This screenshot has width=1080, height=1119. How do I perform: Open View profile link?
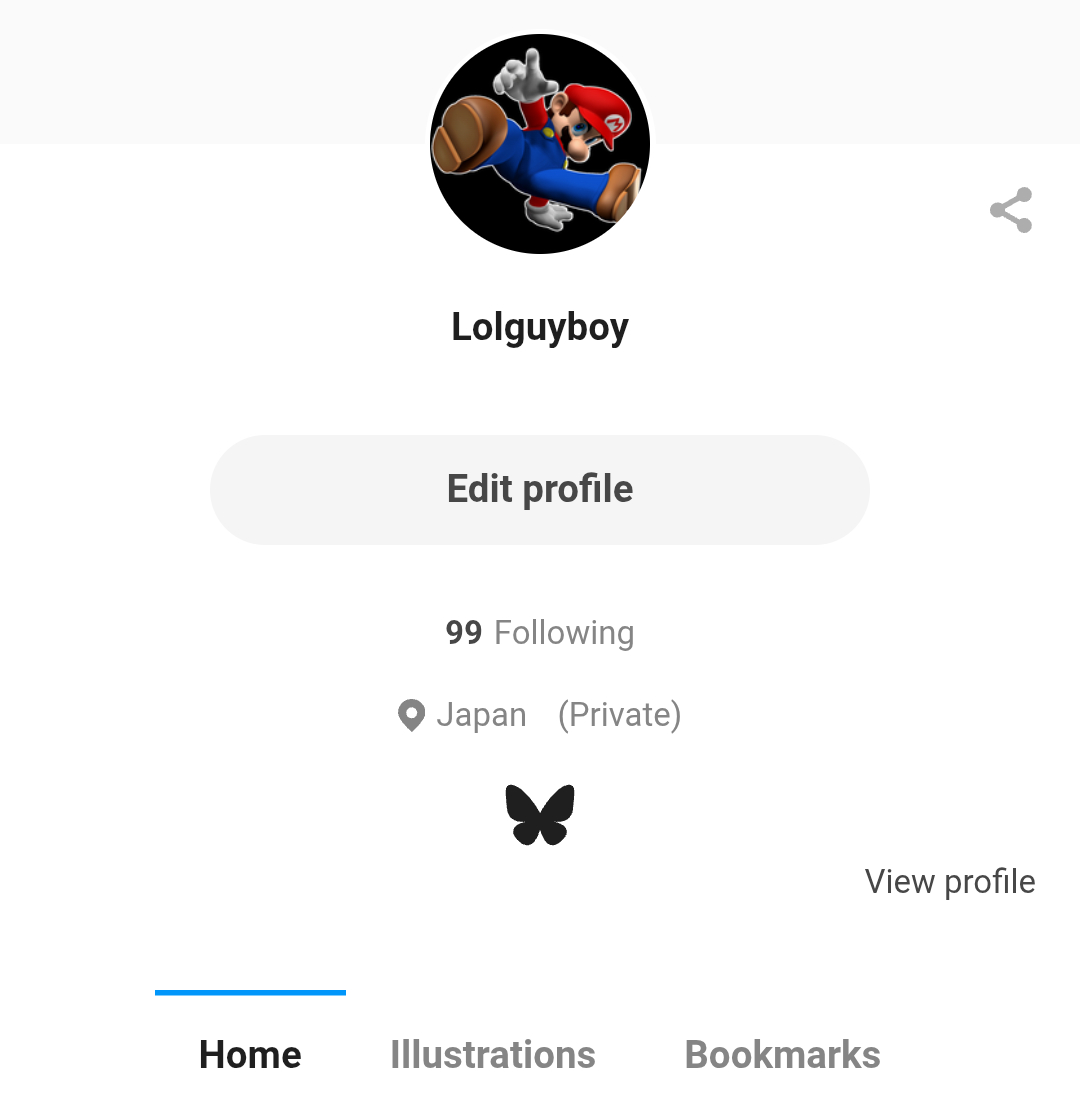click(949, 882)
